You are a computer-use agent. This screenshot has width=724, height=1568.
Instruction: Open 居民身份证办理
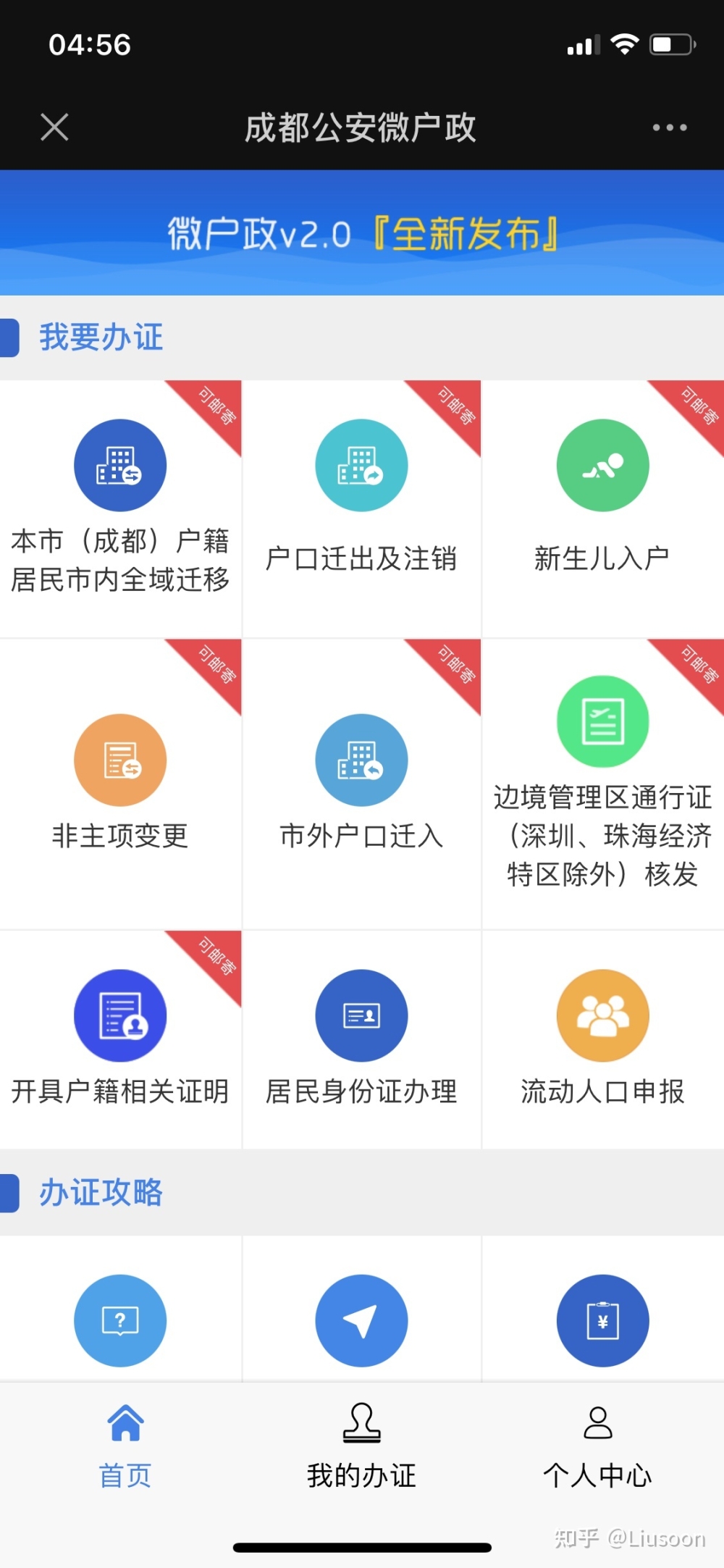tap(361, 1039)
